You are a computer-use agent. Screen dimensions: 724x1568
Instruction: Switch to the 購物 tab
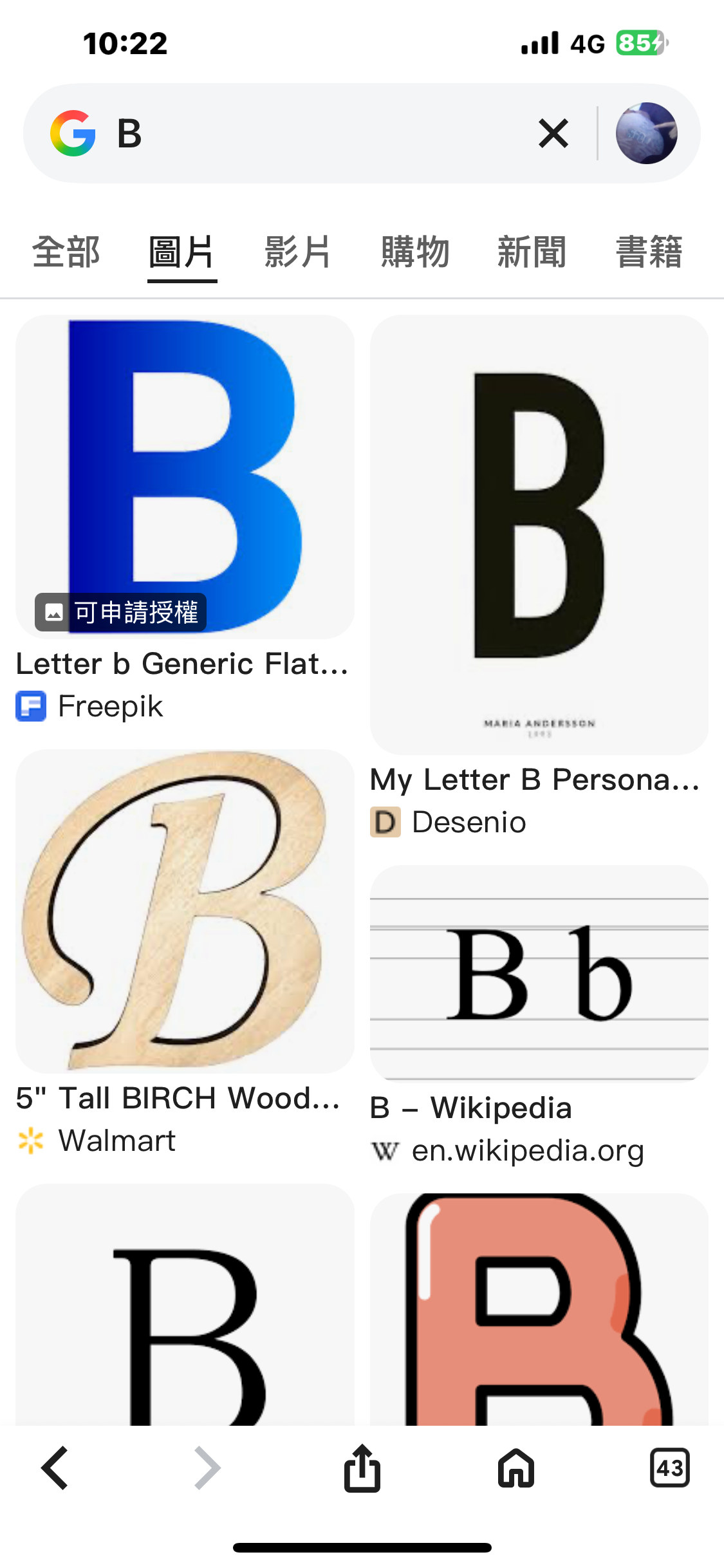[415, 252]
